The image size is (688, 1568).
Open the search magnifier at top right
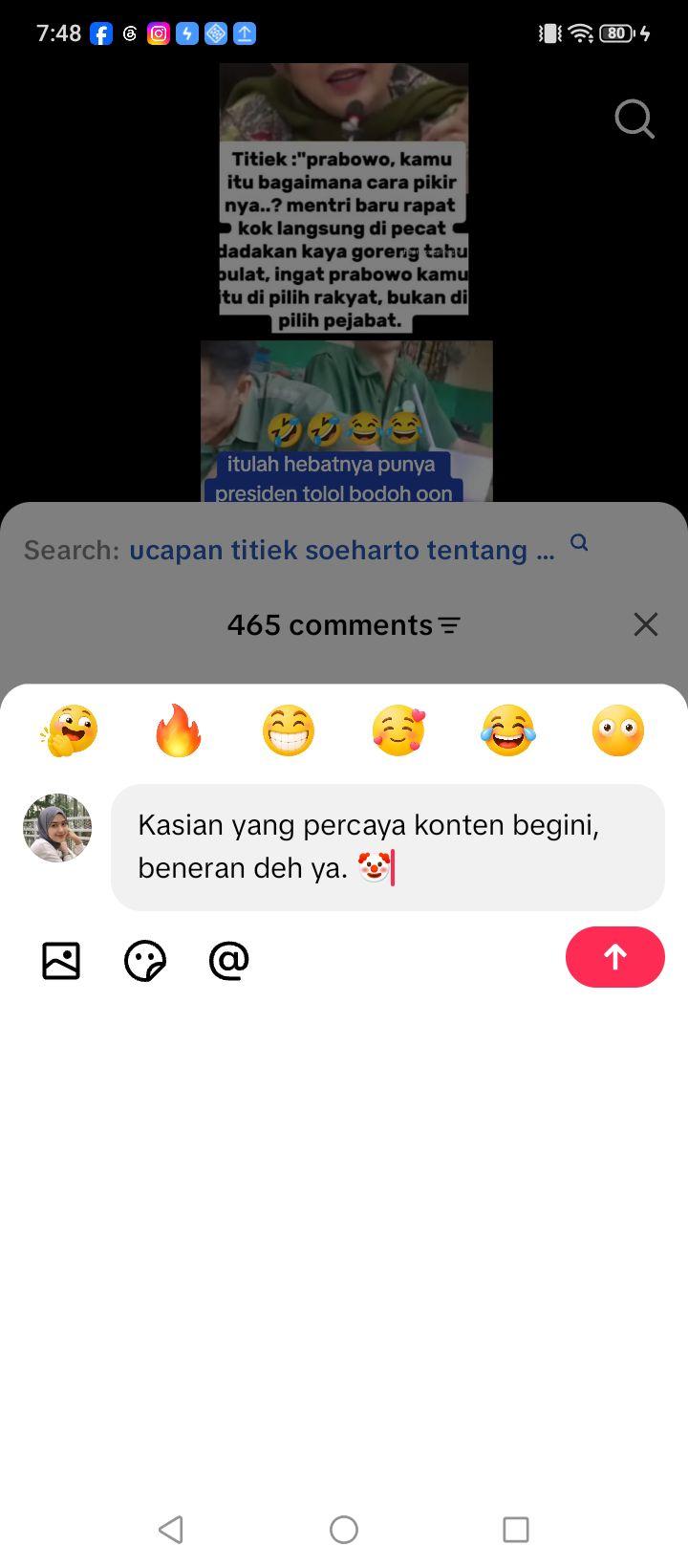tap(634, 120)
